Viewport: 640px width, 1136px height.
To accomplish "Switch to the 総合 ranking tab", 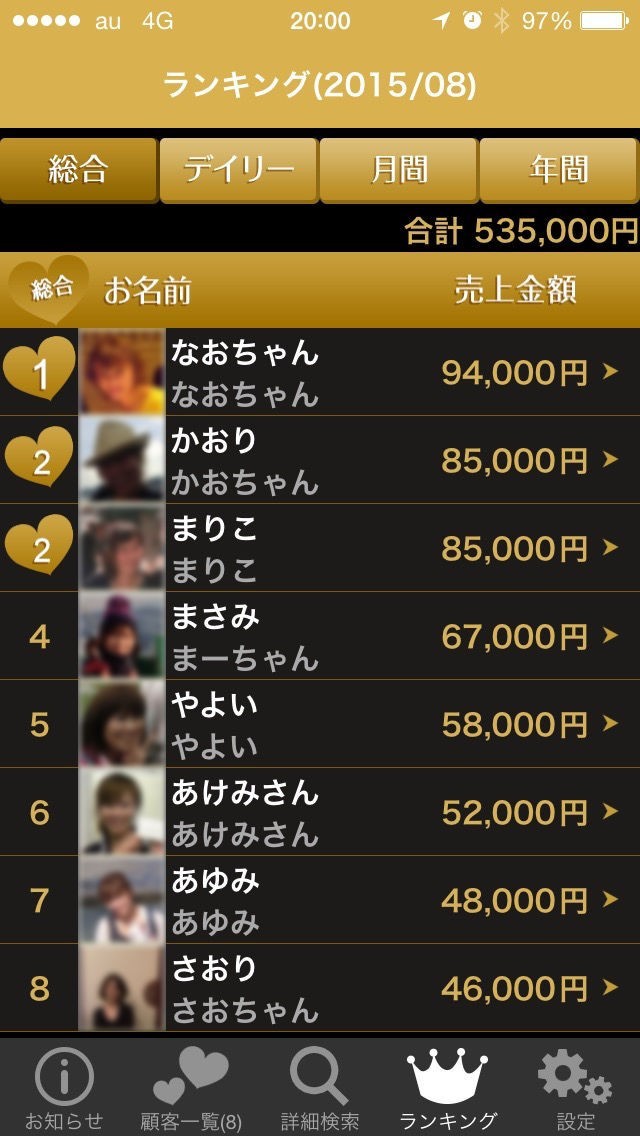I will pos(78,170).
